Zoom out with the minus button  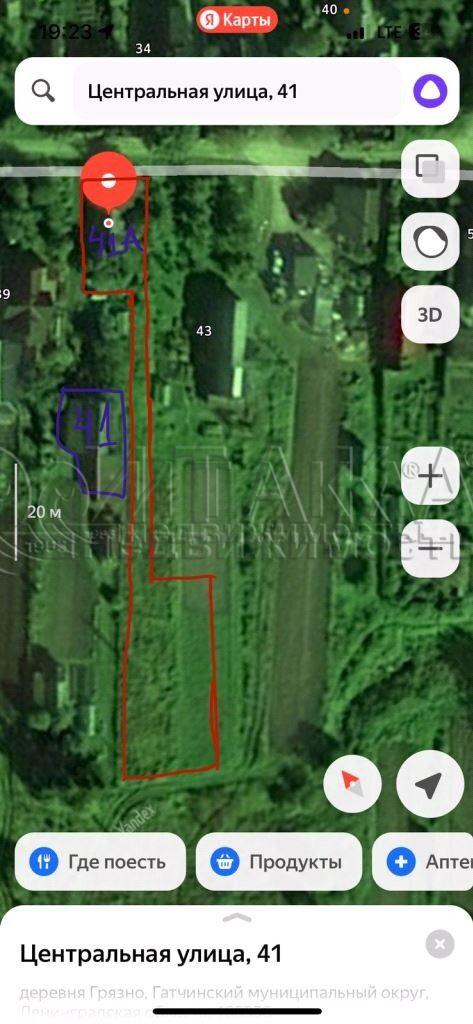point(430,549)
